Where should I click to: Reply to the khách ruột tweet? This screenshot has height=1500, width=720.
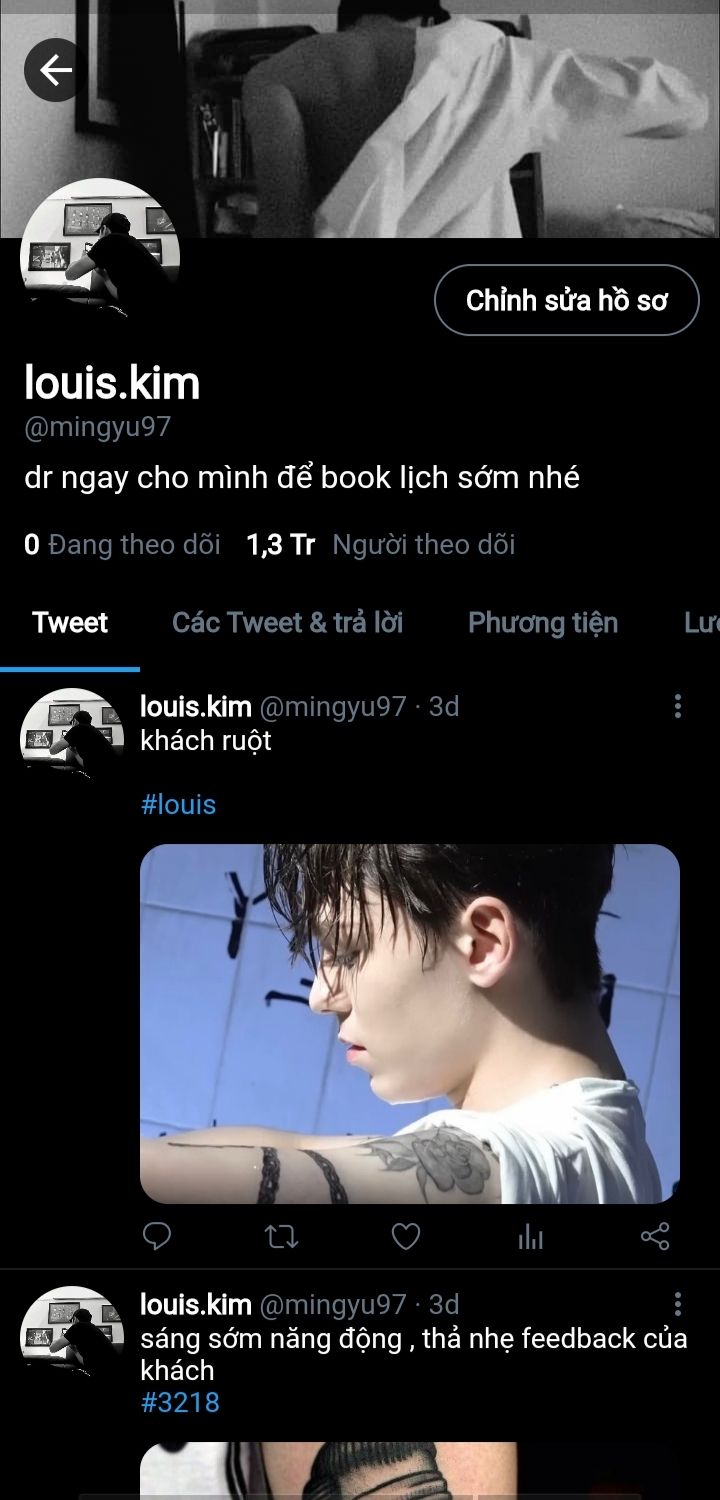(x=157, y=1238)
